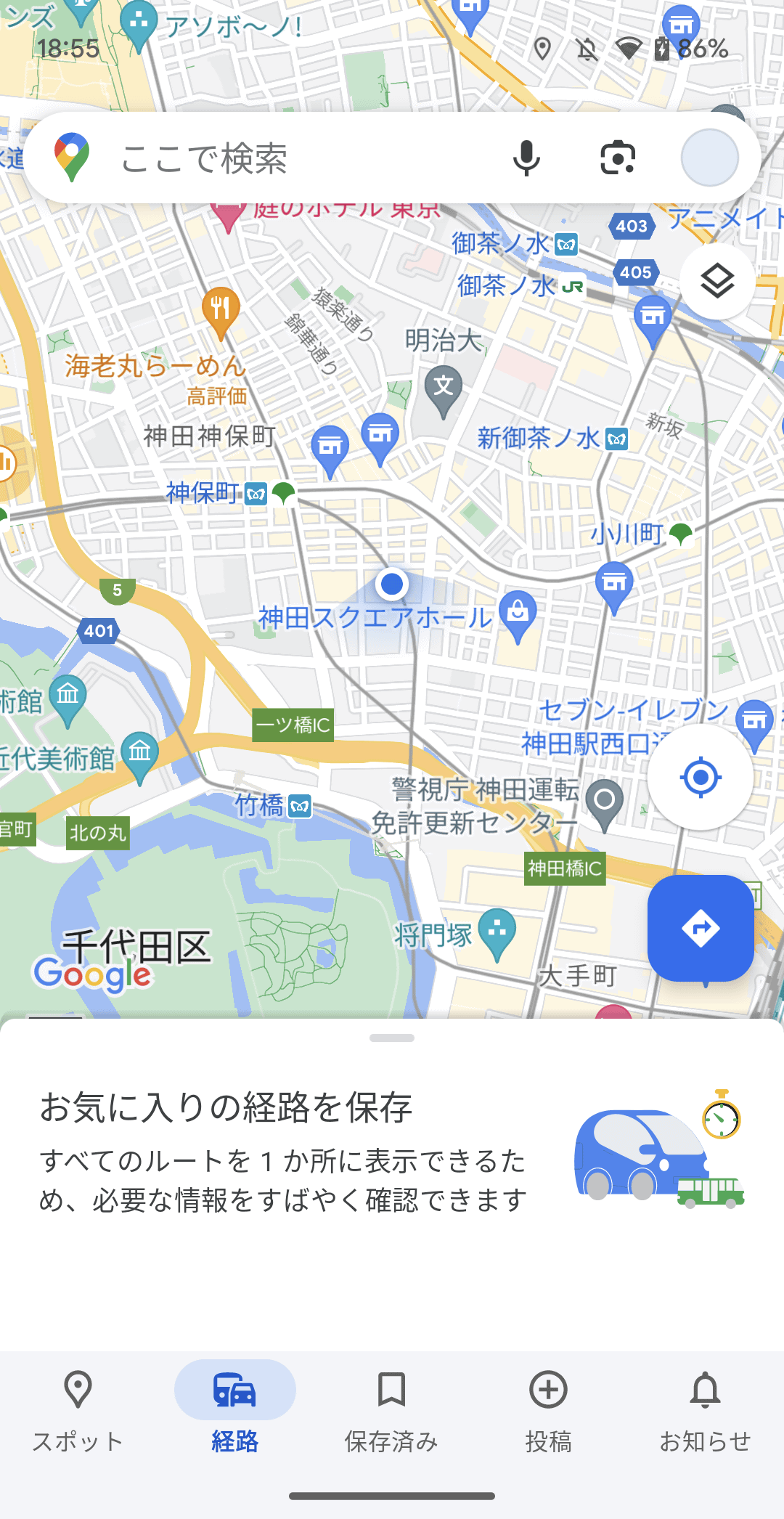Image resolution: width=784 pixels, height=1519 pixels.
Task: Start voice search with the microphone icon
Action: click(x=526, y=158)
